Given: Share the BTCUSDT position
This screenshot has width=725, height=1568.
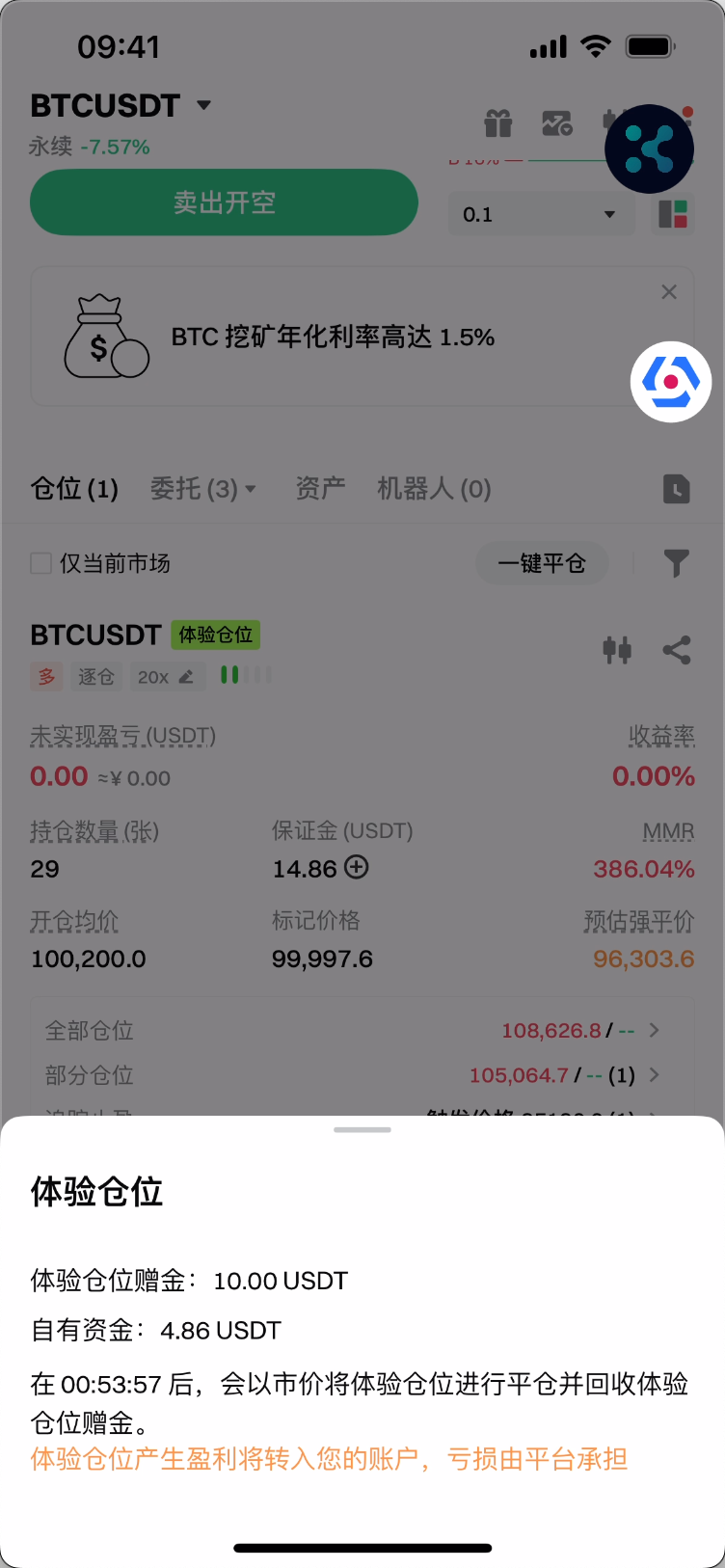Looking at the screenshot, I should click(x=677, y=650).
